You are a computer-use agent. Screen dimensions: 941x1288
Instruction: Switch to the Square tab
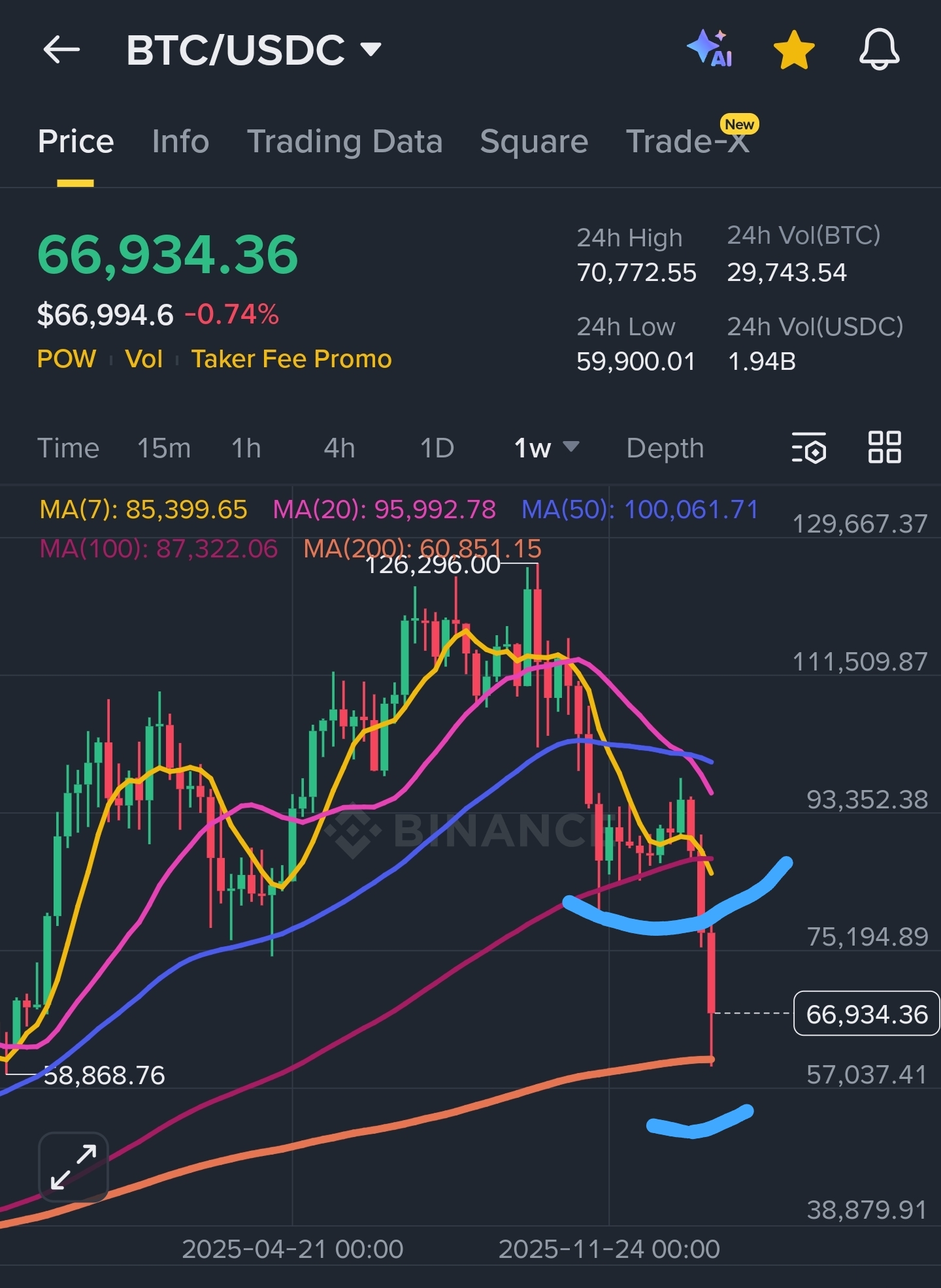pyautogui.click(x=534, y=142)
